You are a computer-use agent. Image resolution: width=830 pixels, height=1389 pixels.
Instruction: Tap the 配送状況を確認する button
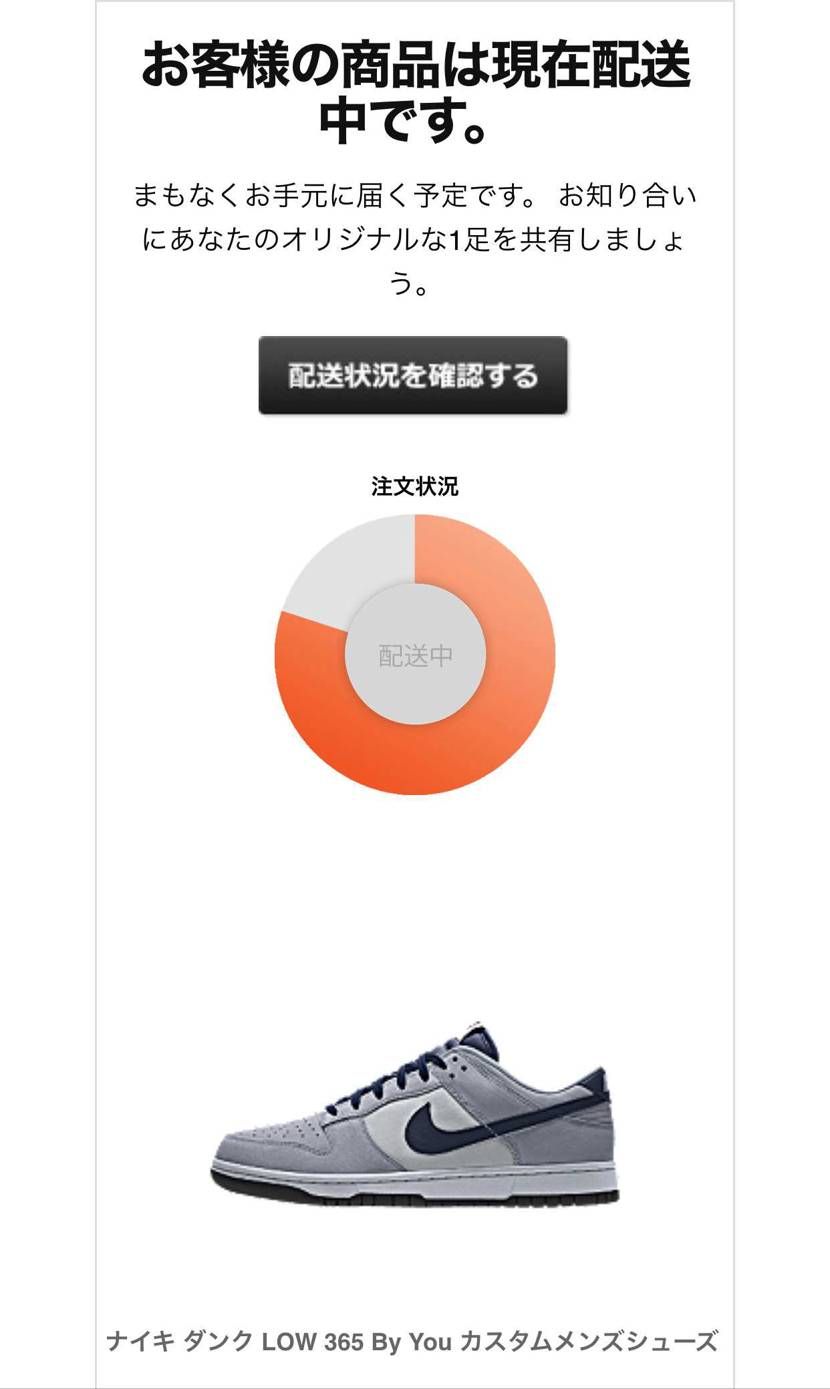413,375
